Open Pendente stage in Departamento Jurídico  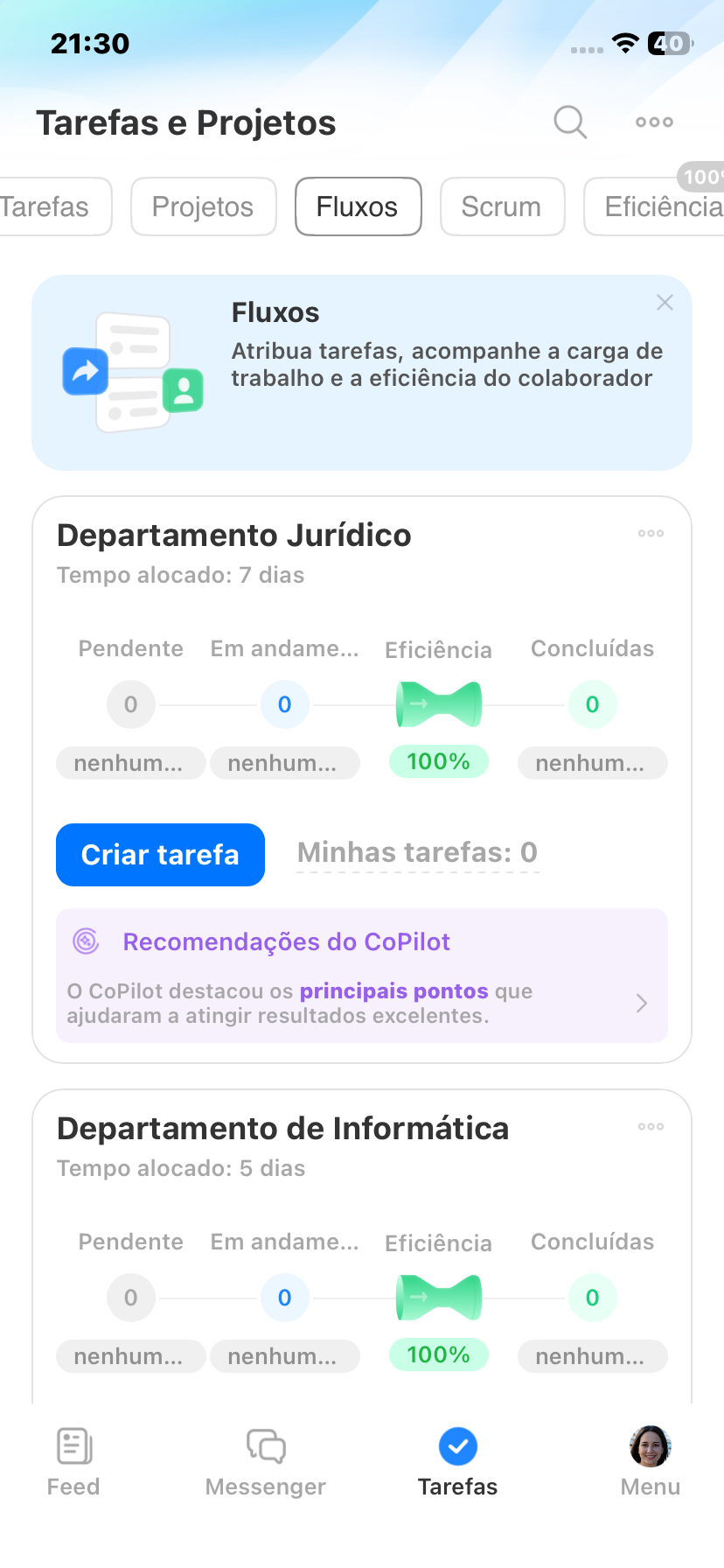pyautogui.click(x=131, y=704)
